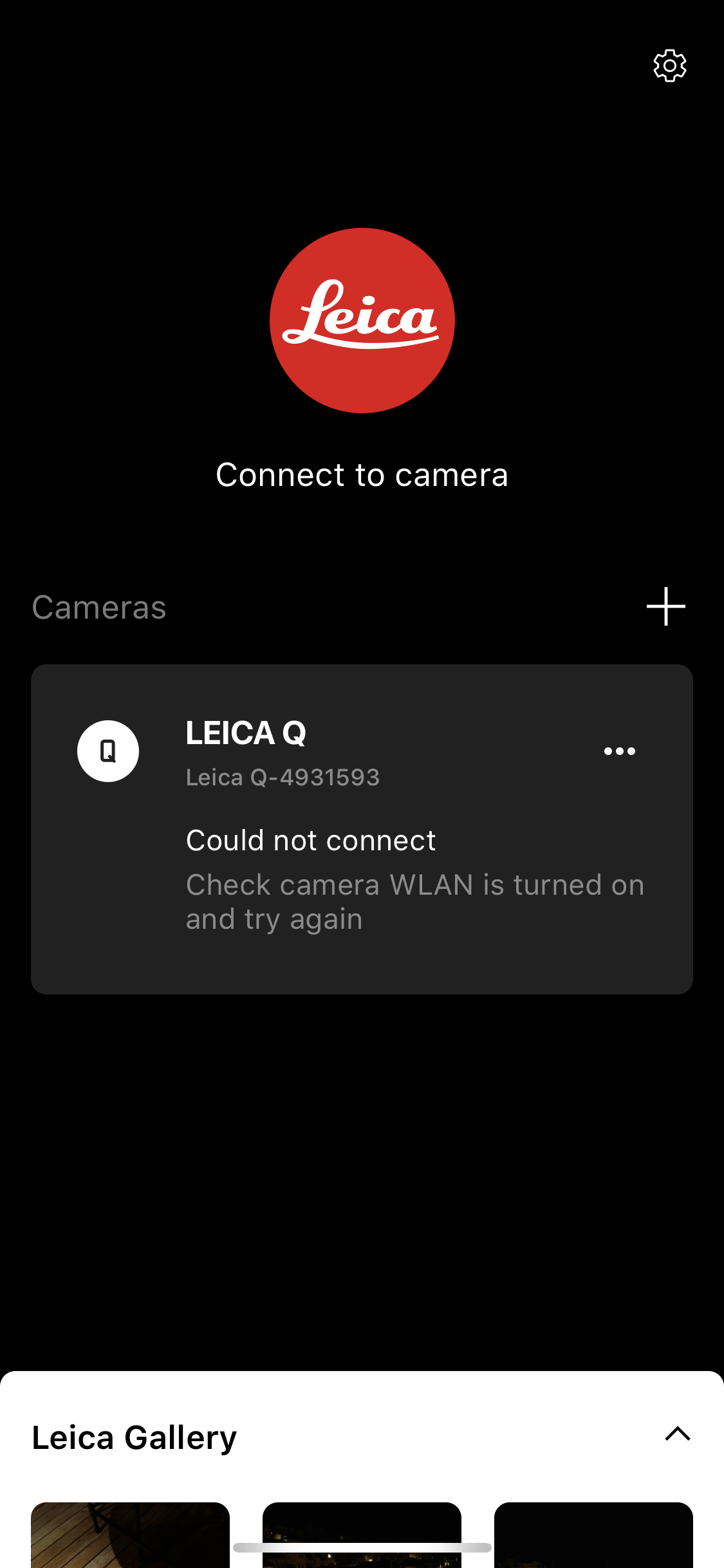
Task: Open the three-dot options for LEICA Q
Action: [x=620, y=750]
